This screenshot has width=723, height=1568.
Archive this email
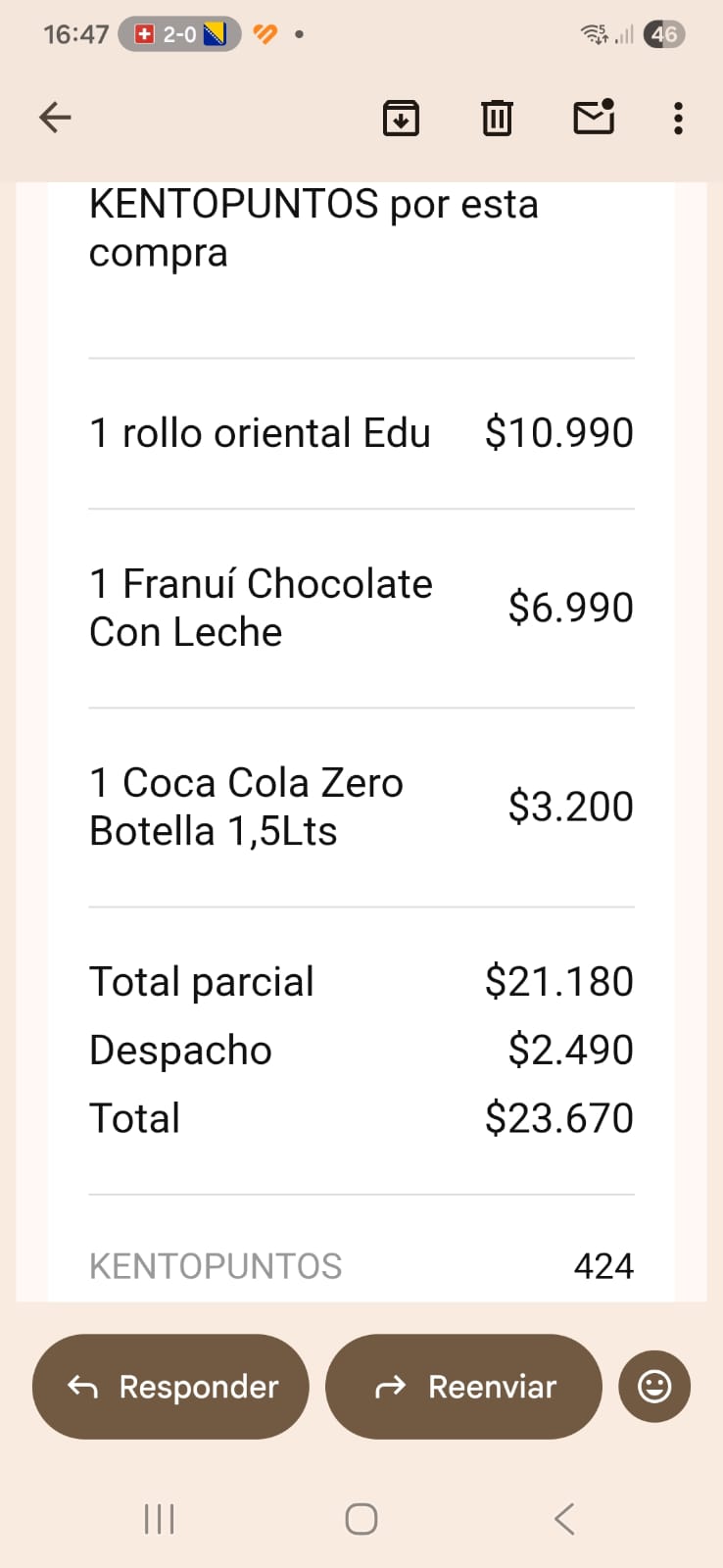pyautogui.click(x=401, y=118)
